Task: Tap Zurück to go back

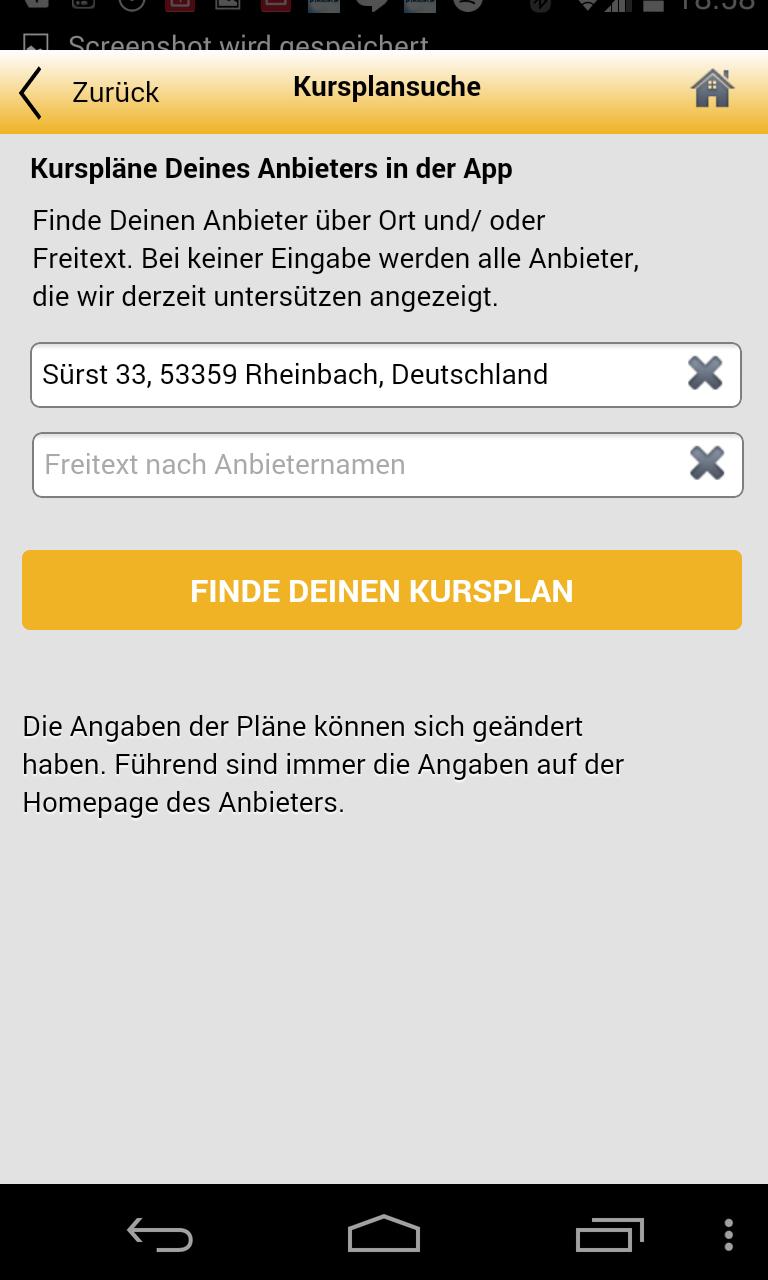Action: [115, 92]
